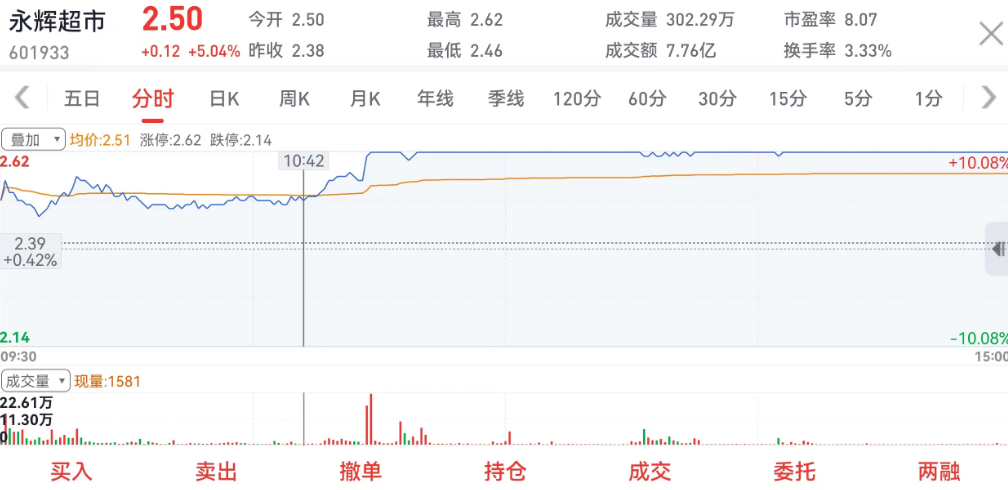Open the 5分 chart tab

(x=857, y=98)
